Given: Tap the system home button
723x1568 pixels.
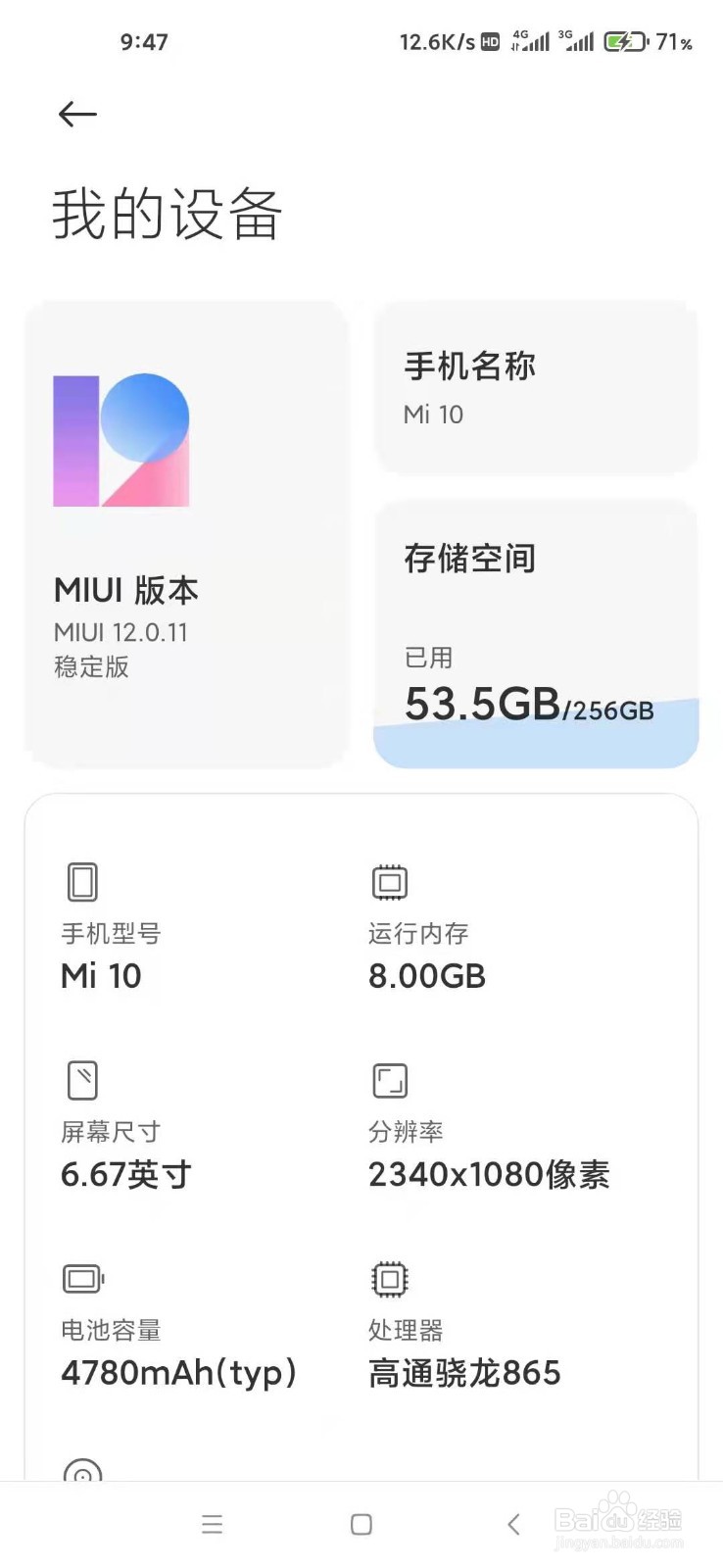Looking at the screenshot, I should pyautogui.click(x=361, y=1524).
